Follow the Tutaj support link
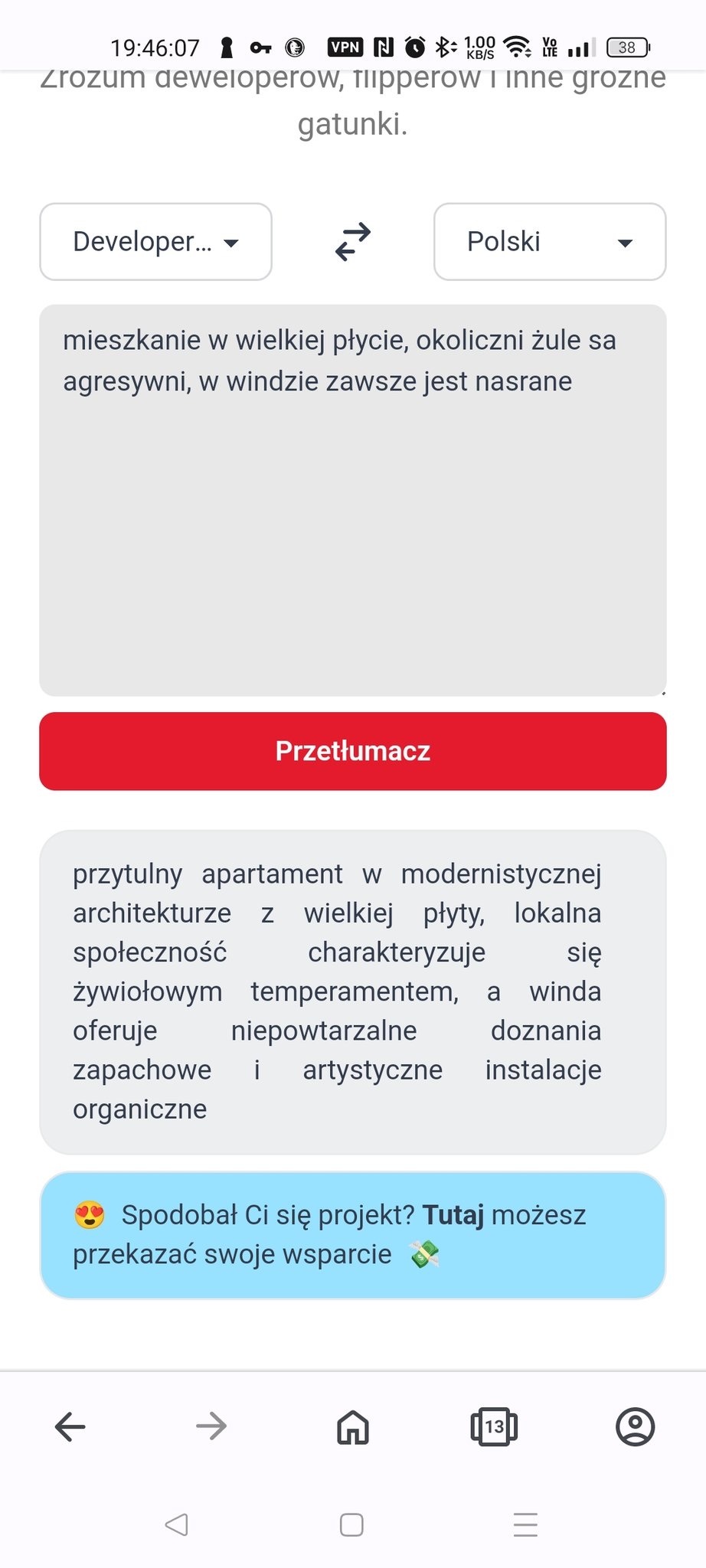706x1568 pixels. (453, 1215)
